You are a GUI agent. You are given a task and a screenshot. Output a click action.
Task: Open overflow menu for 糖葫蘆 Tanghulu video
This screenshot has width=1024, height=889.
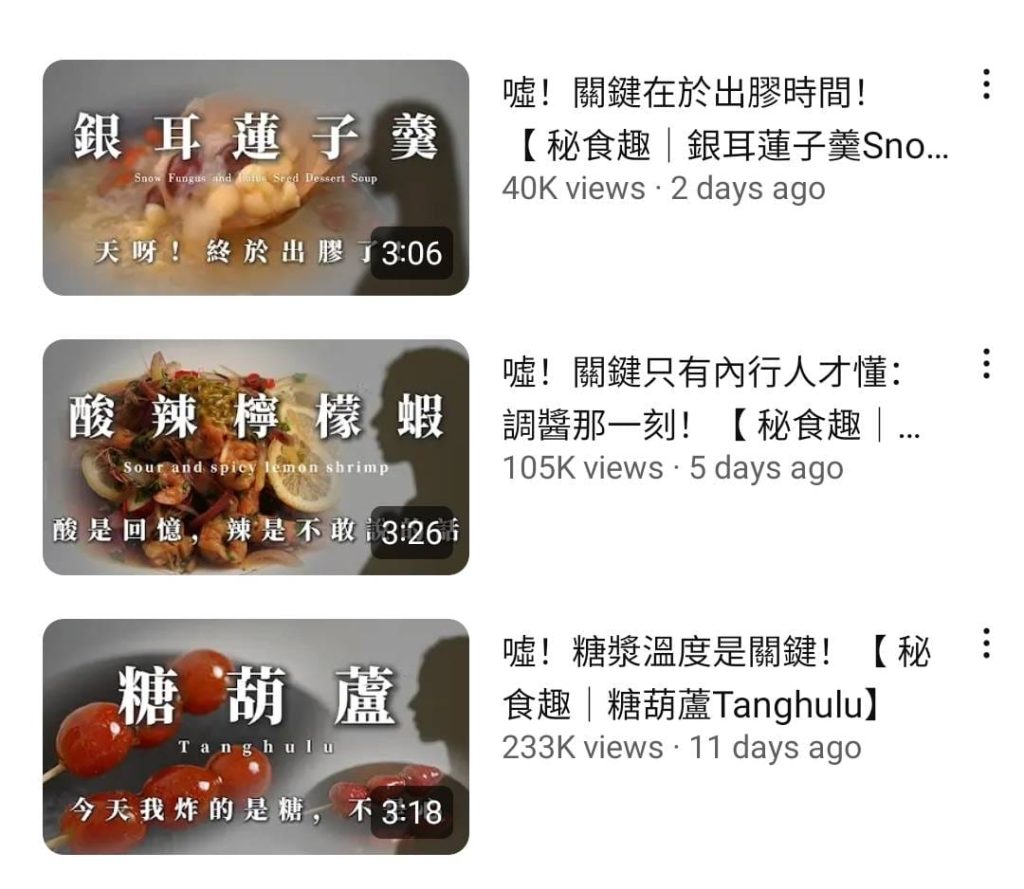[986, 643]
